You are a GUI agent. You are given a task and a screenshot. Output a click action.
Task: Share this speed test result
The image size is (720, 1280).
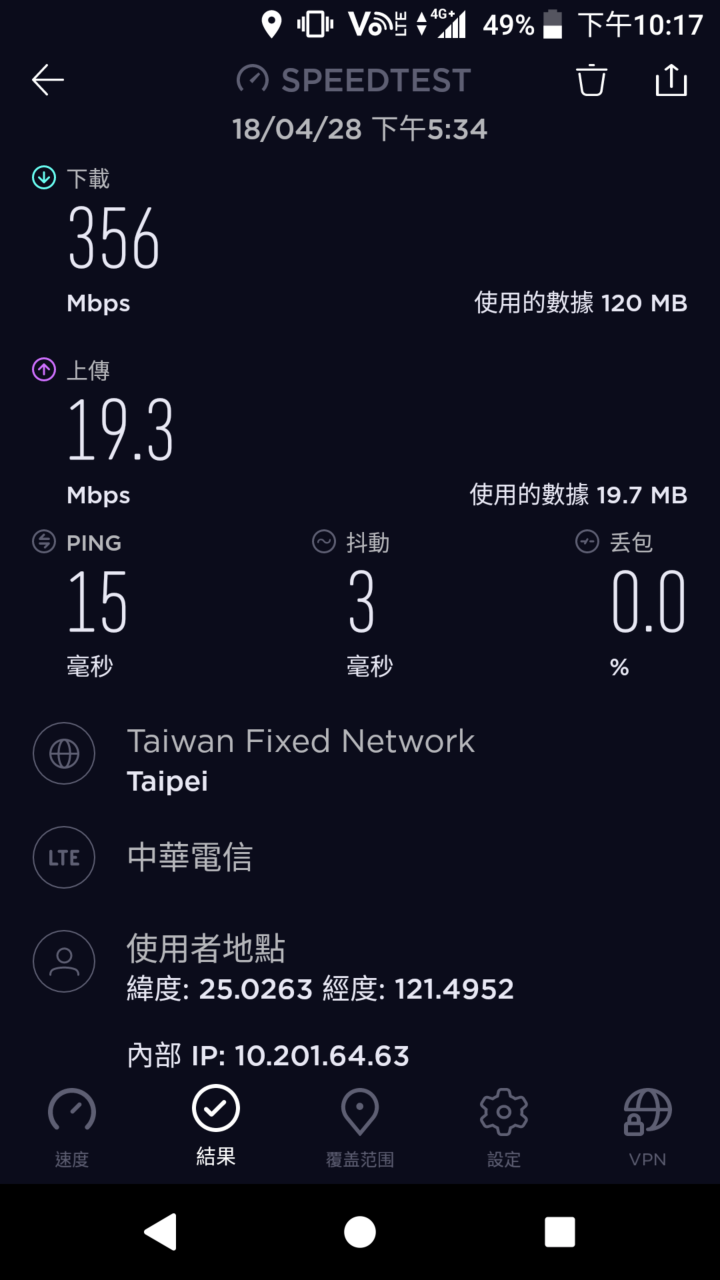(x=671, y=80)
